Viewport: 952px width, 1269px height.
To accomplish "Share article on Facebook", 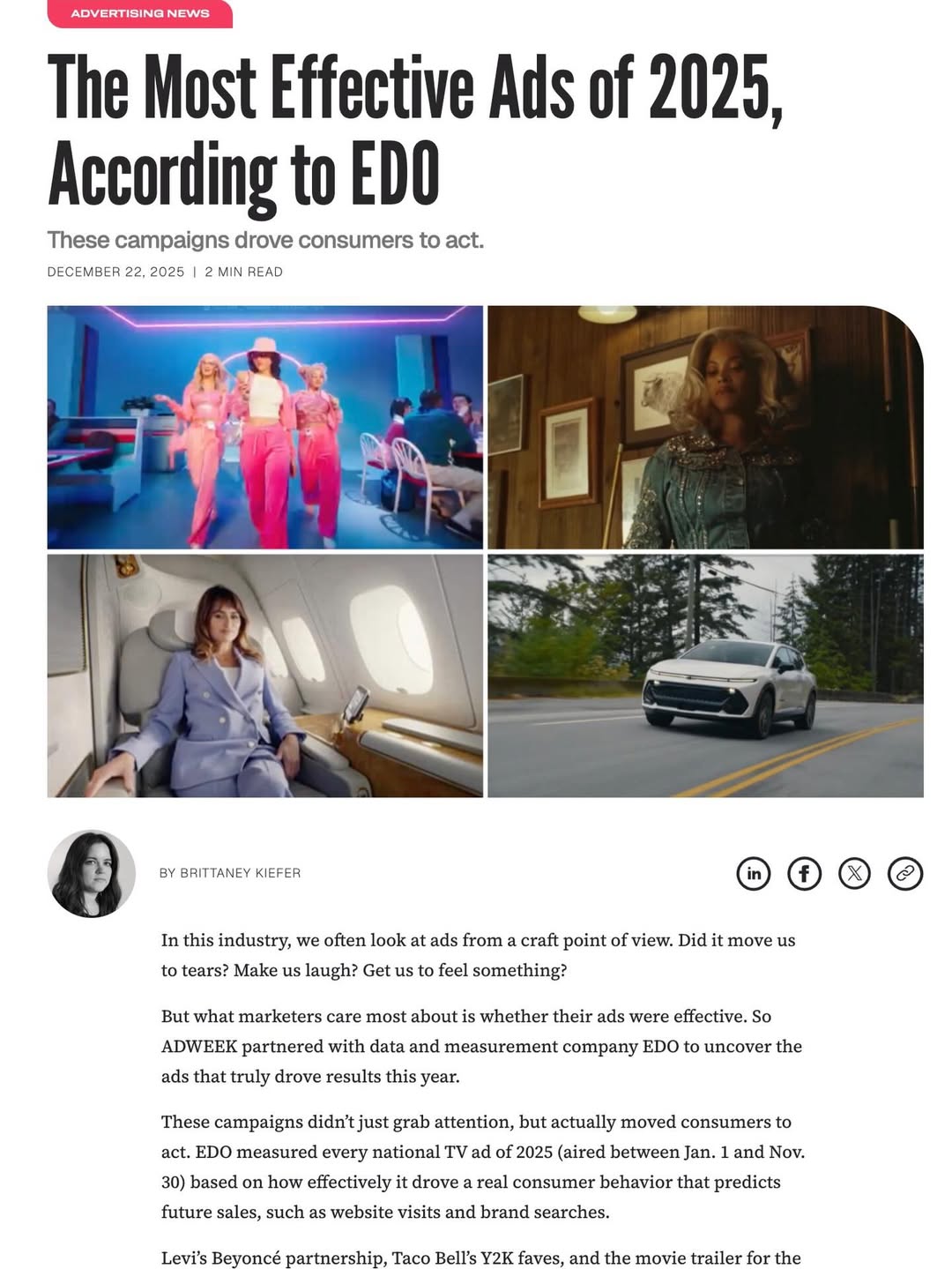I will pyautogui.click(x=804, y=873).
